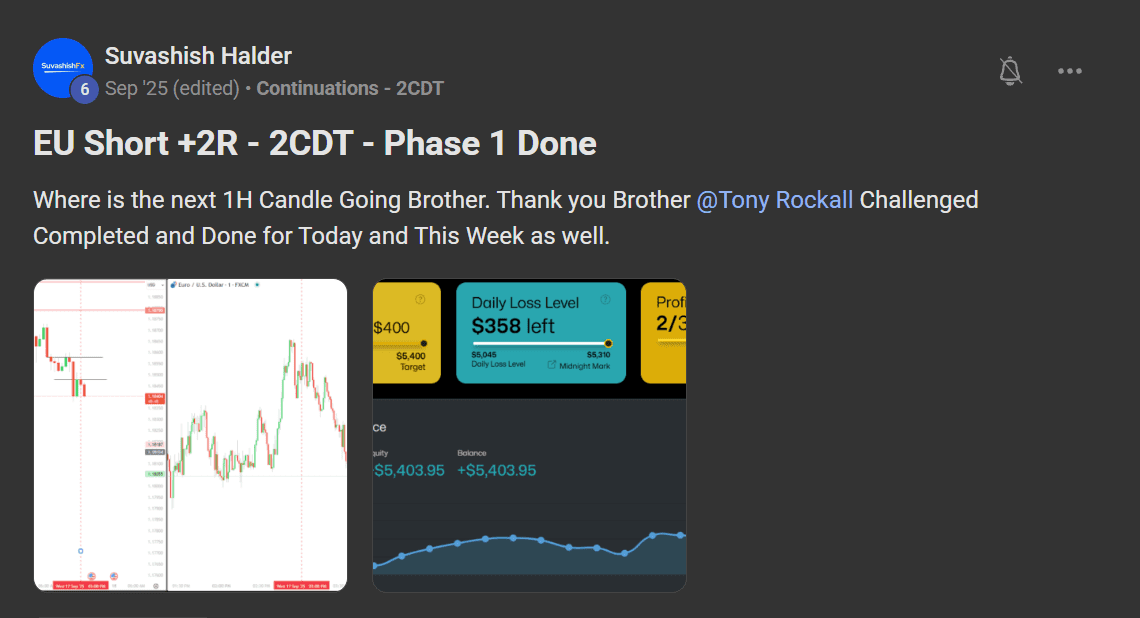View author name Suvashish Halder
Image resolution: width=1140 pixels, height=618 pixels.
(x=198, y=56)
